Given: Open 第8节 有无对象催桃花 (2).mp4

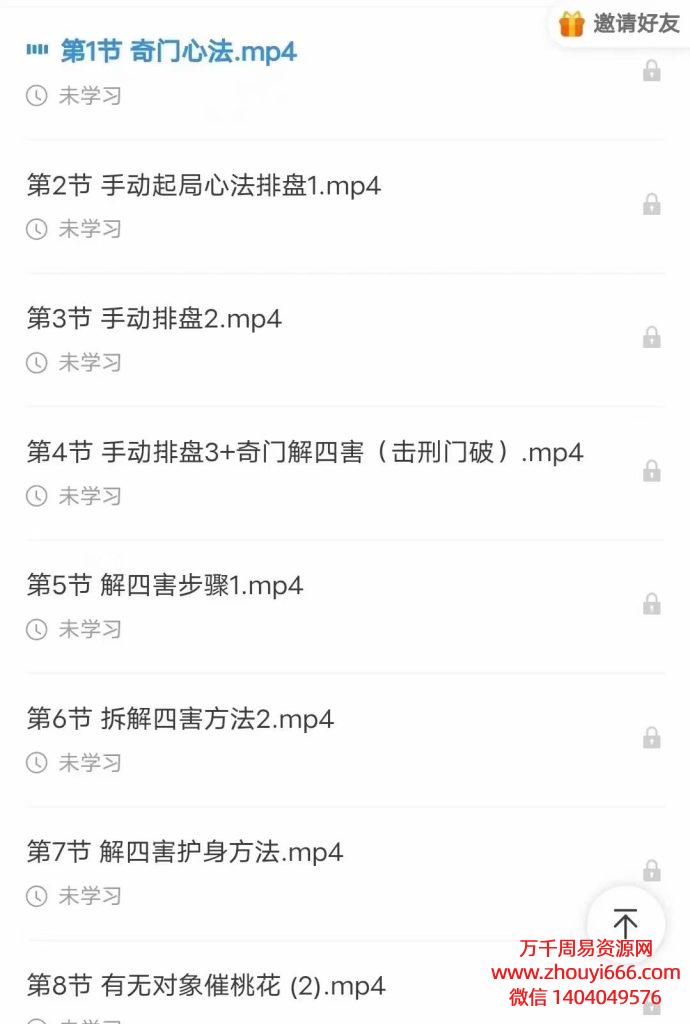Looking at the screenshot, I should click(x=206, y=985).
